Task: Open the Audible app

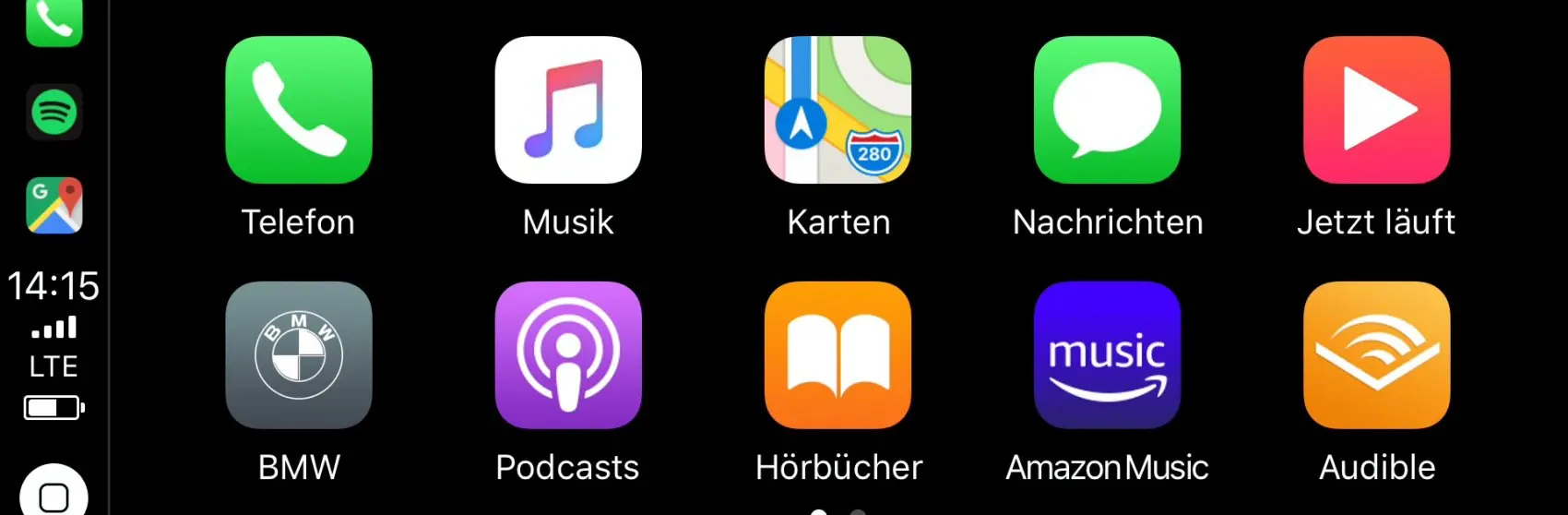Action: coord(1376,355)
